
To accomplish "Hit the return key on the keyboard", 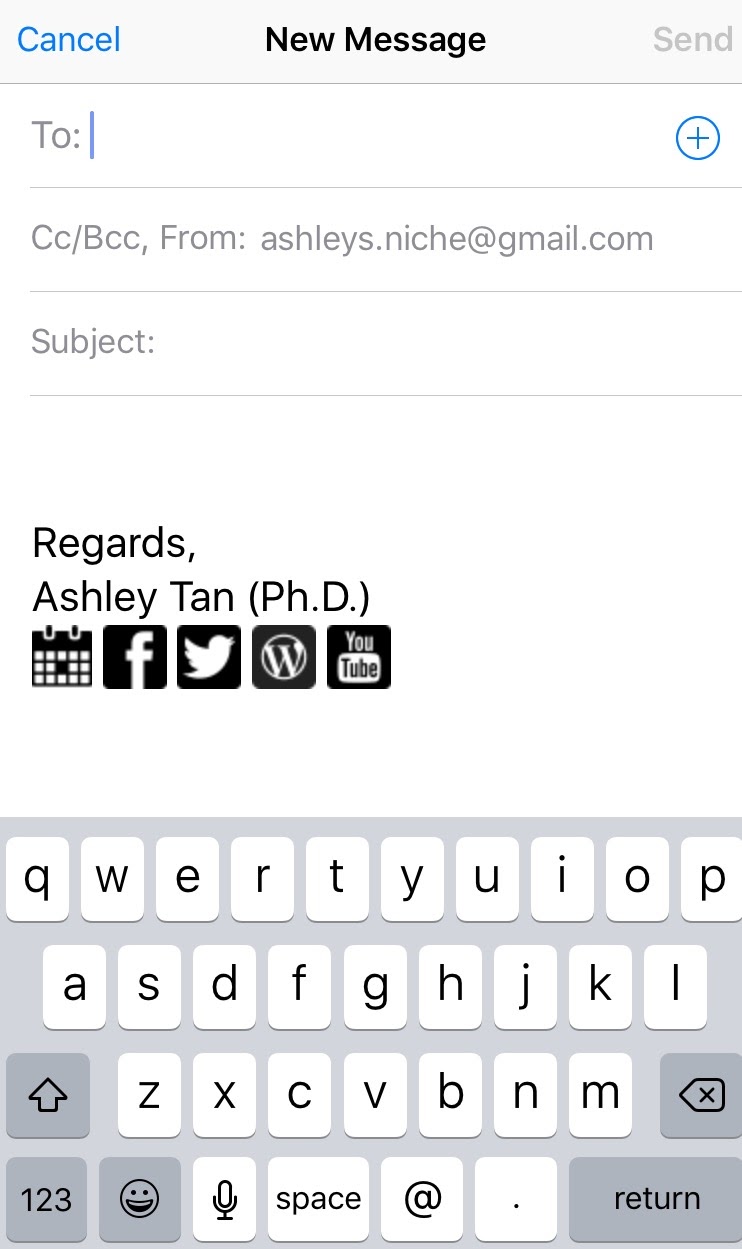I will point(656,1199).
